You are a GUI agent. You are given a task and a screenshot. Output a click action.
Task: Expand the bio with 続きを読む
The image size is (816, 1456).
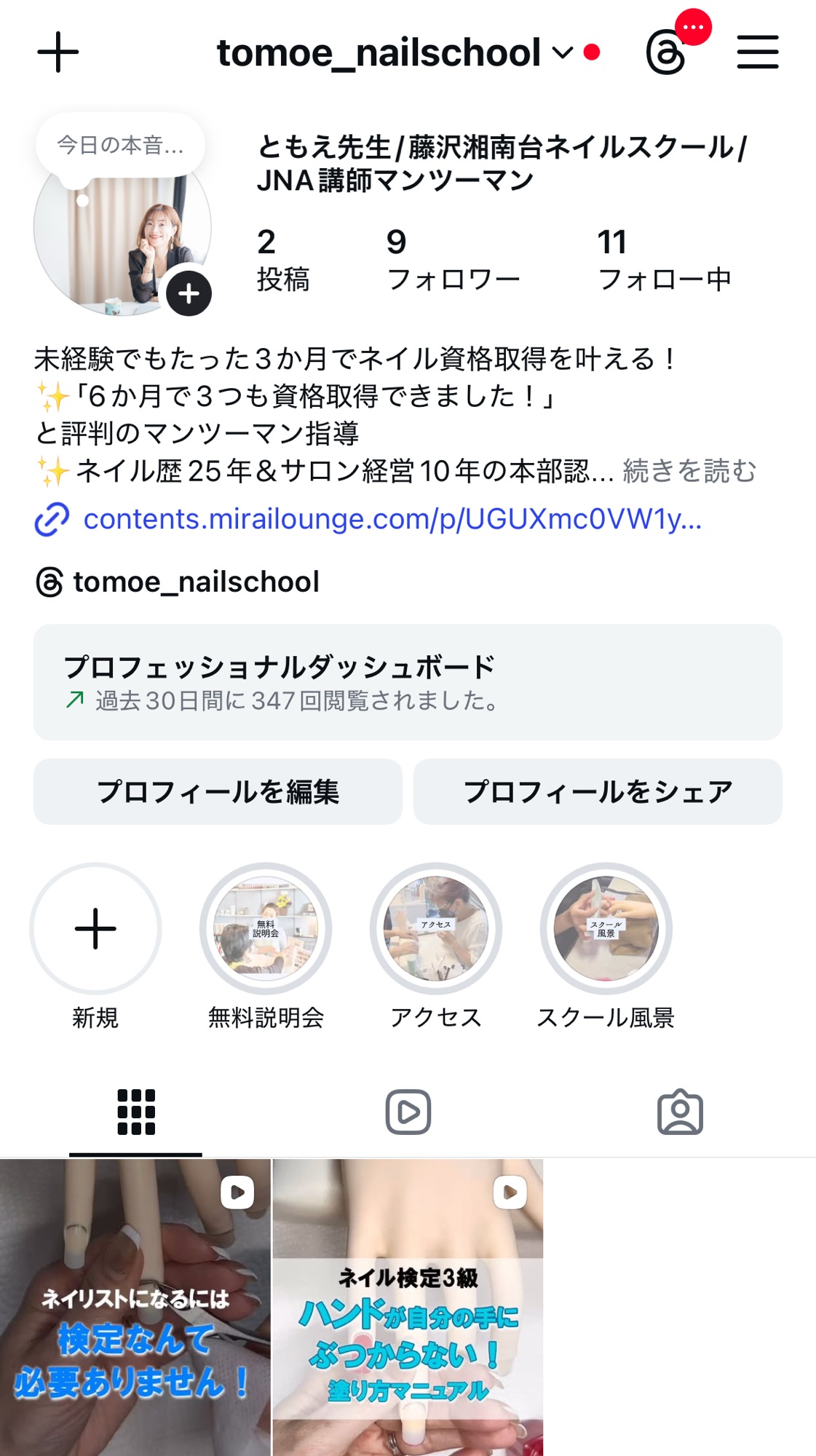[689, 471]
